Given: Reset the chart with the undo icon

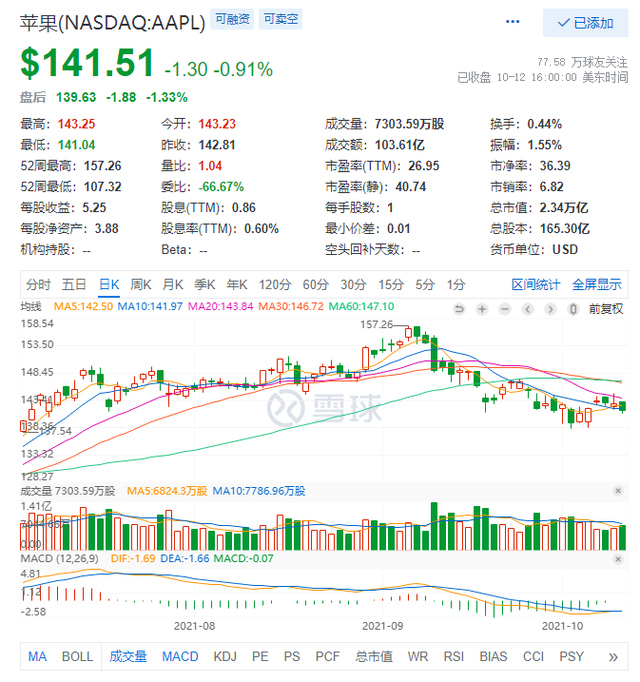Looking at the screenshot, I should [x=459, y=309].
